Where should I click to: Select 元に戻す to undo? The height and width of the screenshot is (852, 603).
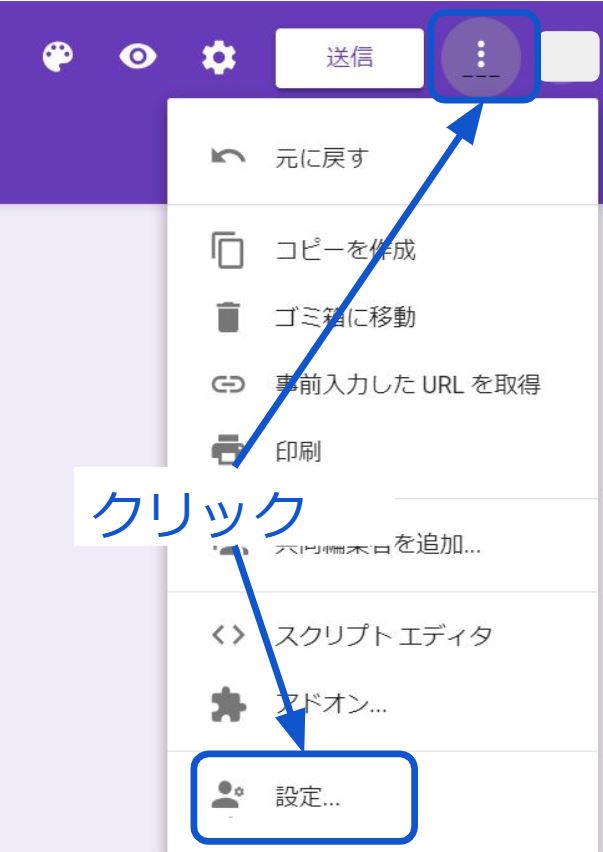point(320,158)
